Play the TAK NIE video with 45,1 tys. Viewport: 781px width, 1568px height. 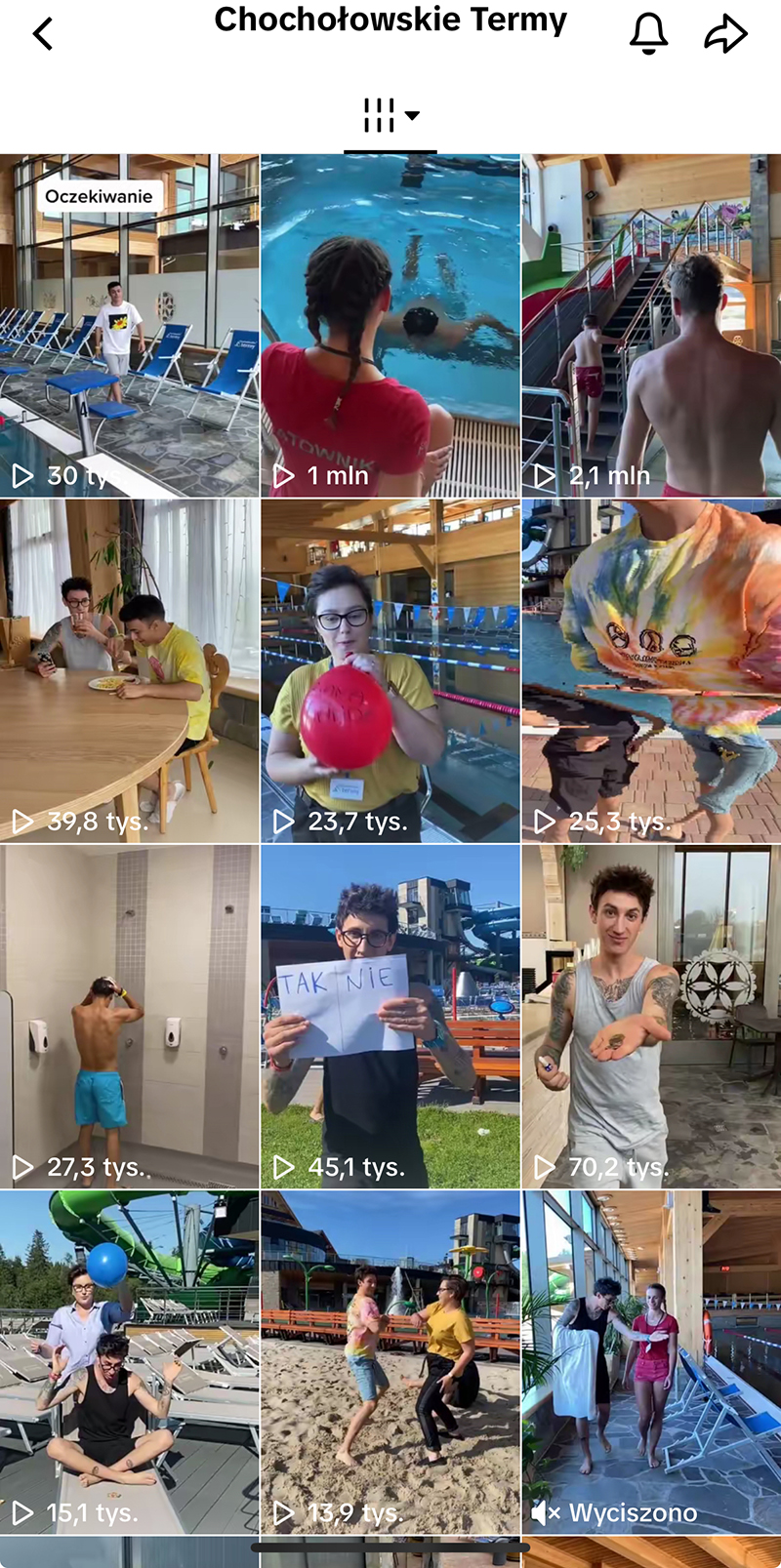click(390, 1017)
